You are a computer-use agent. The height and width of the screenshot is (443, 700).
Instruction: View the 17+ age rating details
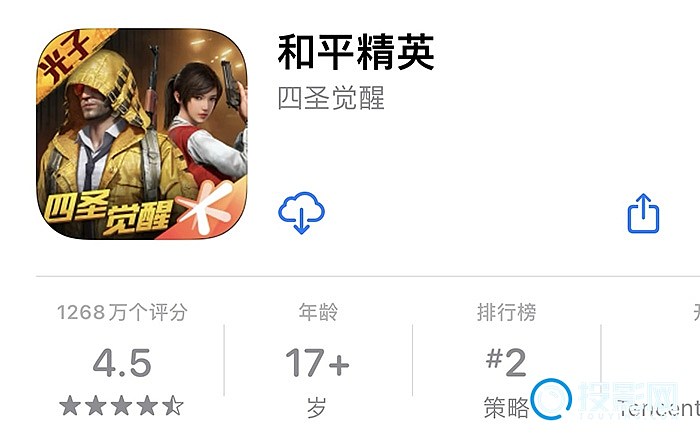click(x=317, y=362)
